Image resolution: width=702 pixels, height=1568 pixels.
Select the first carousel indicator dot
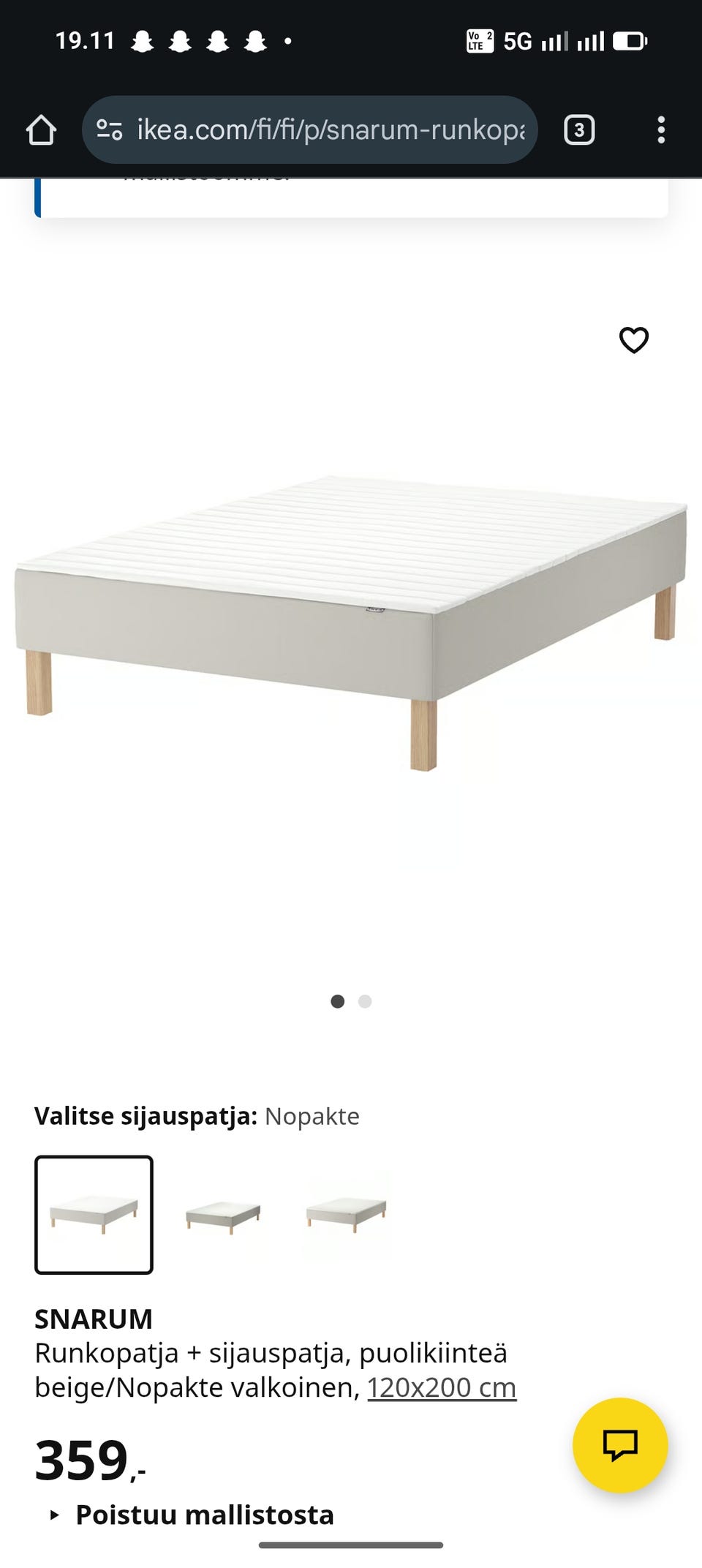339,1003
